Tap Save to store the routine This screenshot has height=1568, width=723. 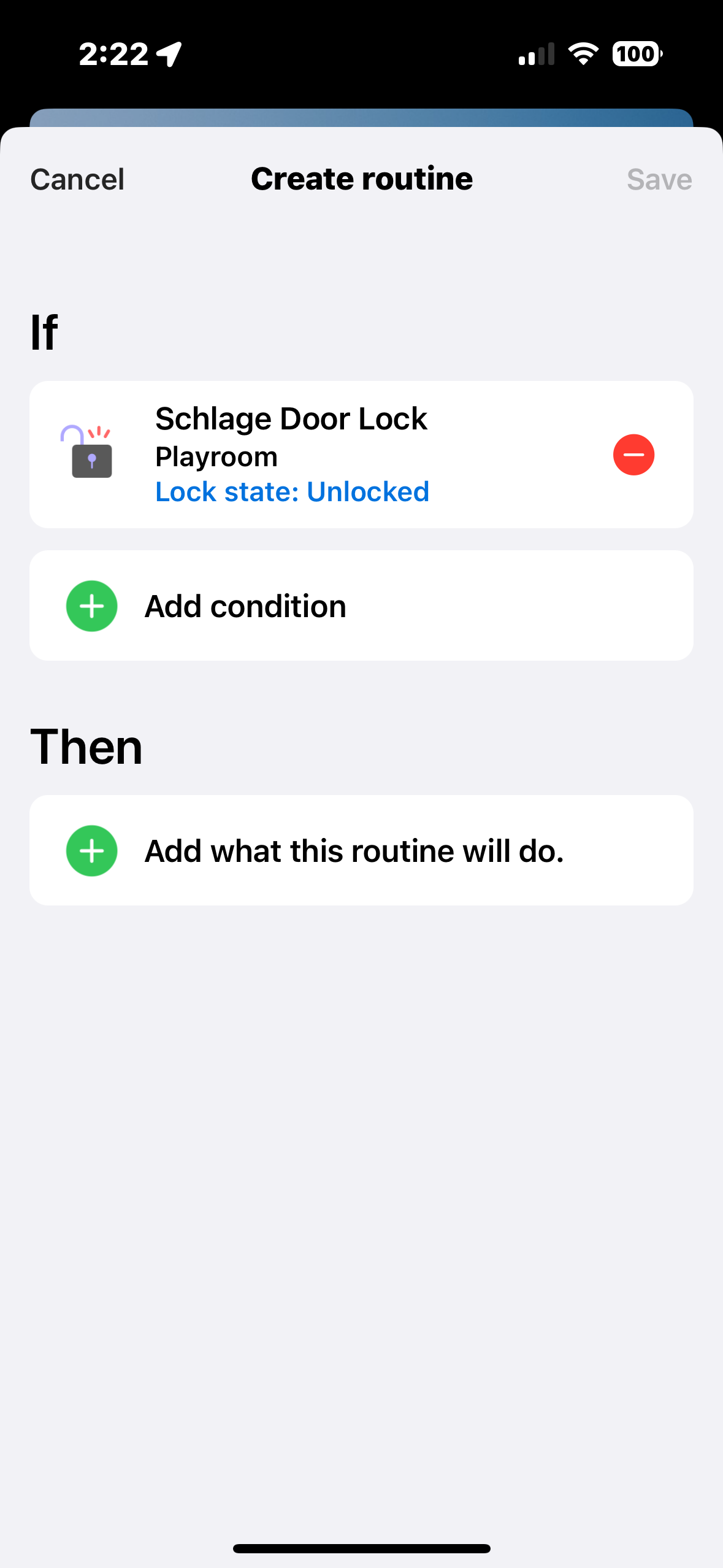(659, 180)
